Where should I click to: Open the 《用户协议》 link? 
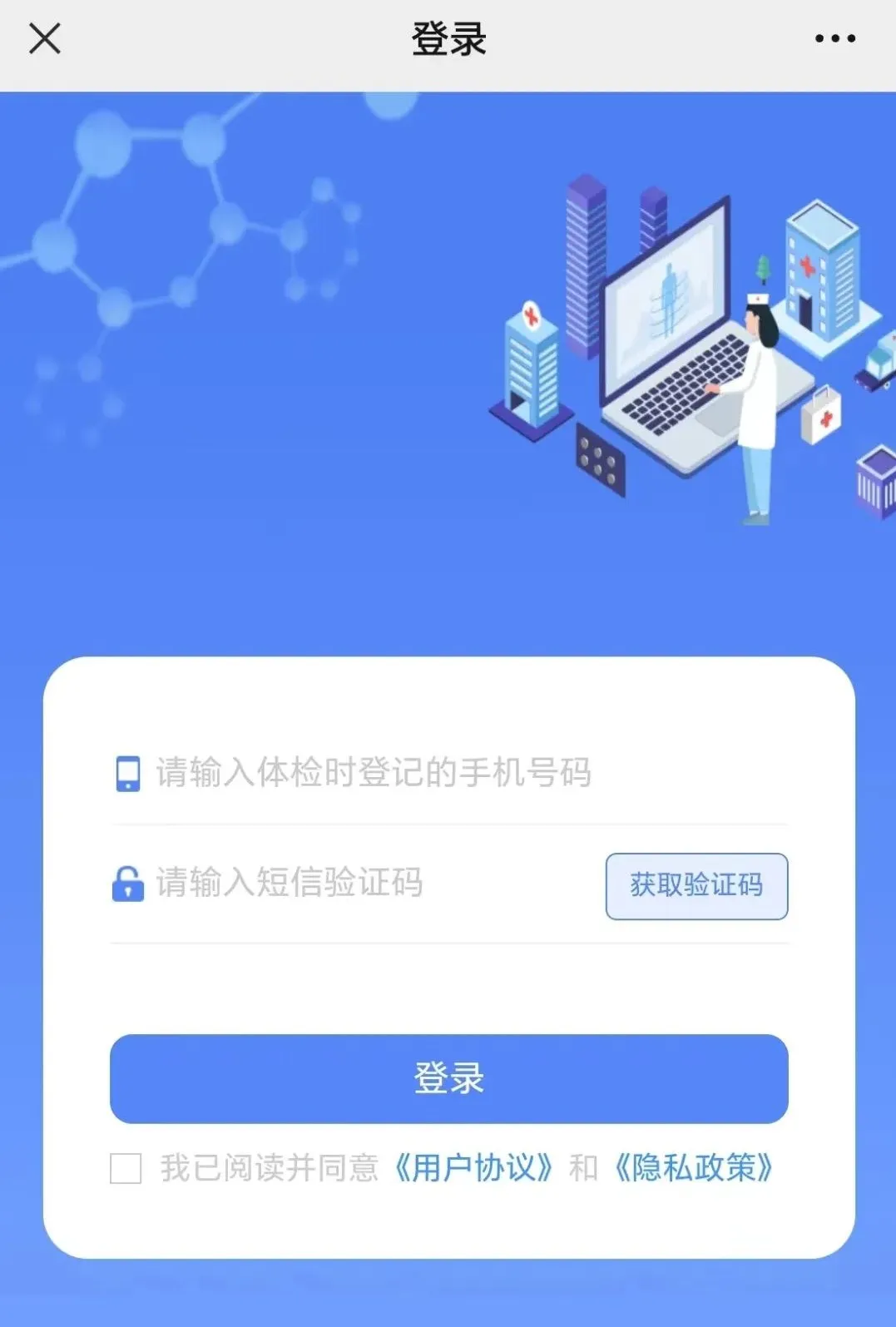(x=473, y=1168)
